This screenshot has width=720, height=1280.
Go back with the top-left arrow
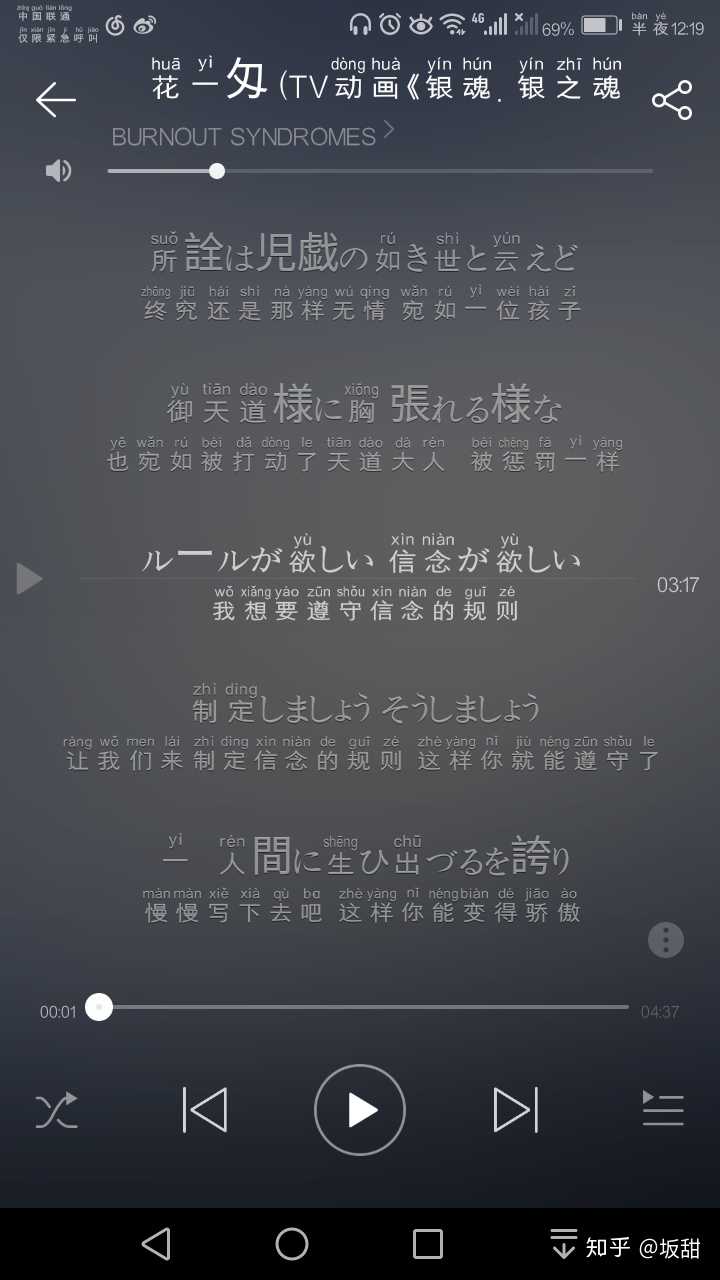pos(55,99)
